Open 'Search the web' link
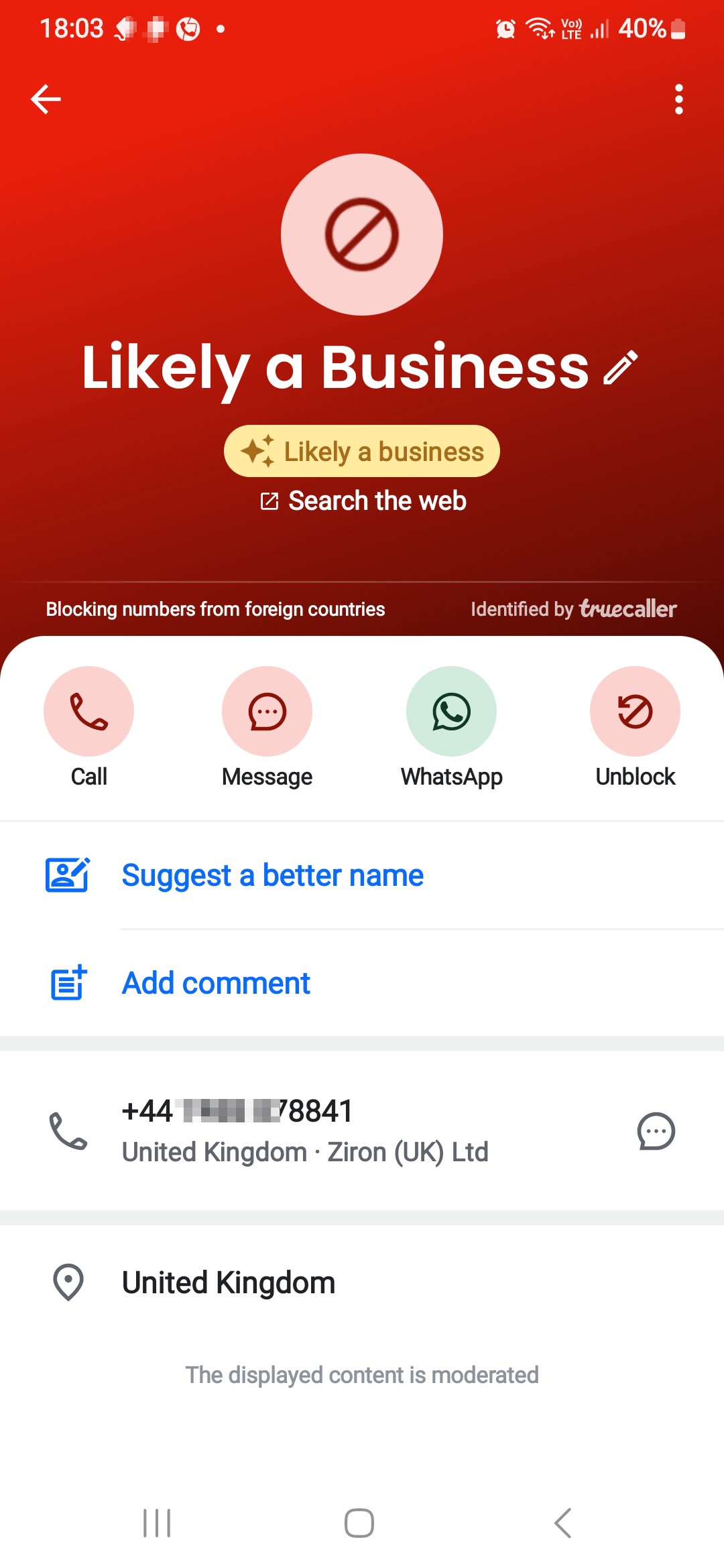The height and width of the screenshot is (1568, 724). (363, 501)
